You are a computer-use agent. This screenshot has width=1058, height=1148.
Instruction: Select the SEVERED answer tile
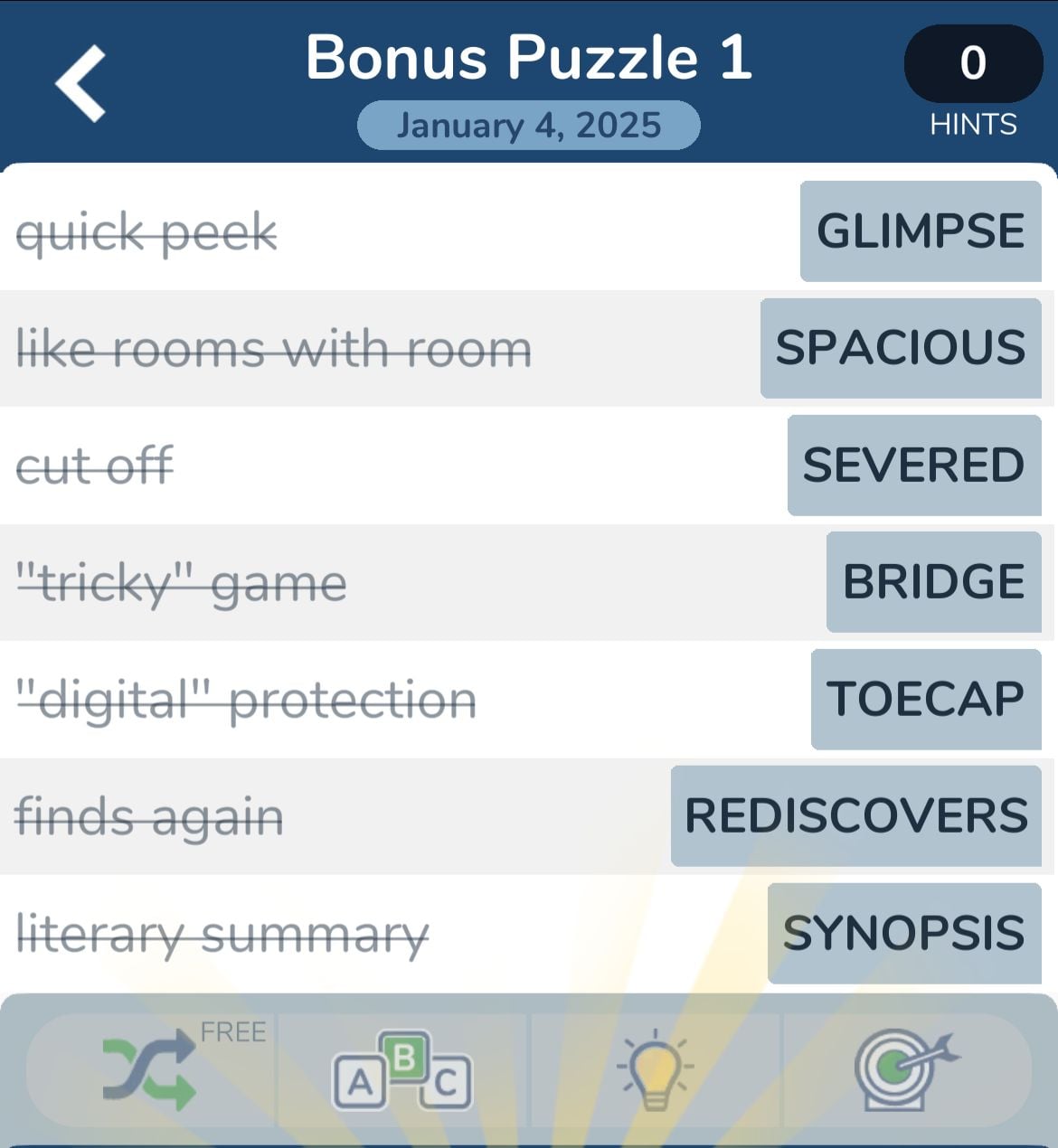coord(913,466)
